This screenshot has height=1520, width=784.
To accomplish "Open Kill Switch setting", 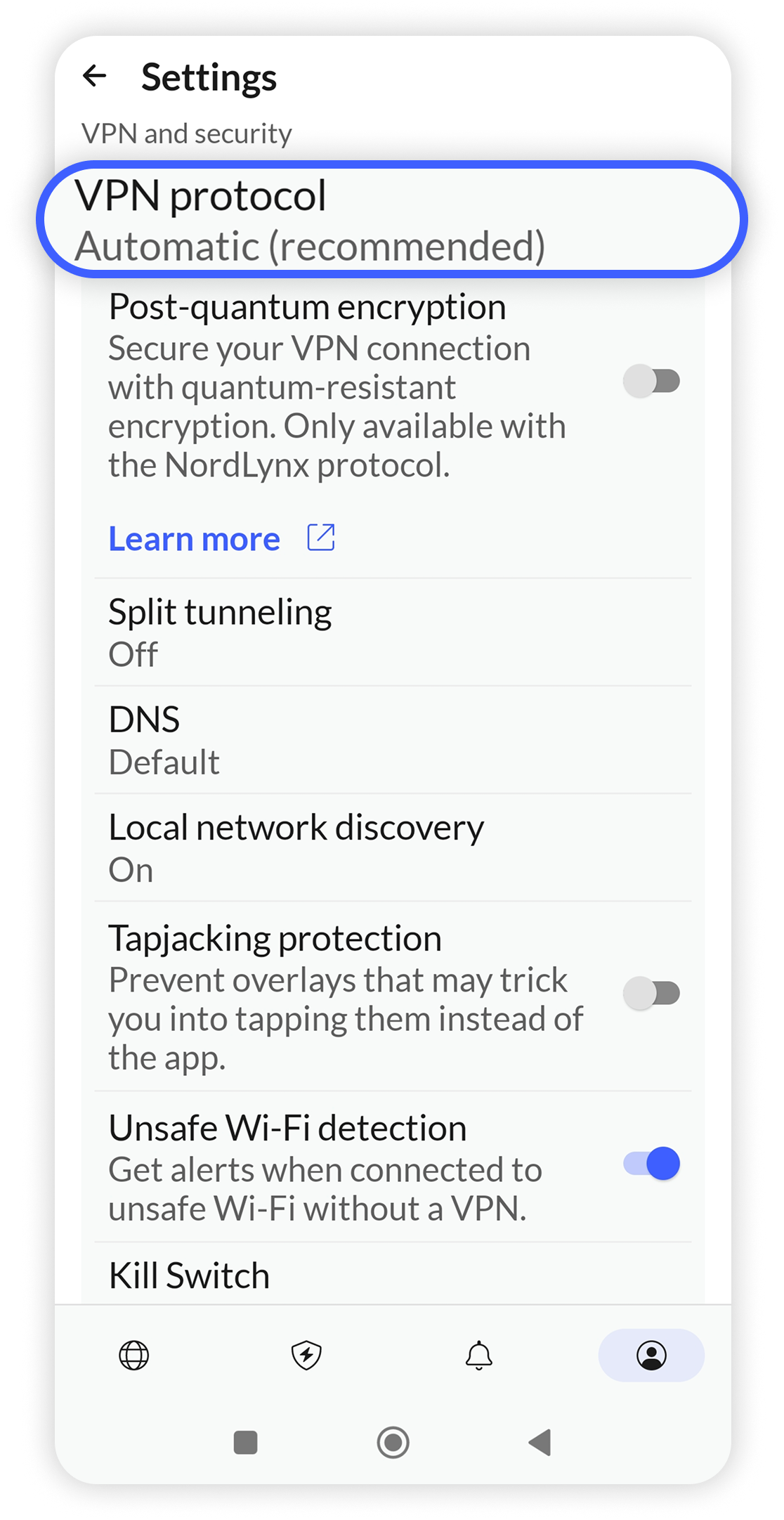I will (x=392, y=1275).
